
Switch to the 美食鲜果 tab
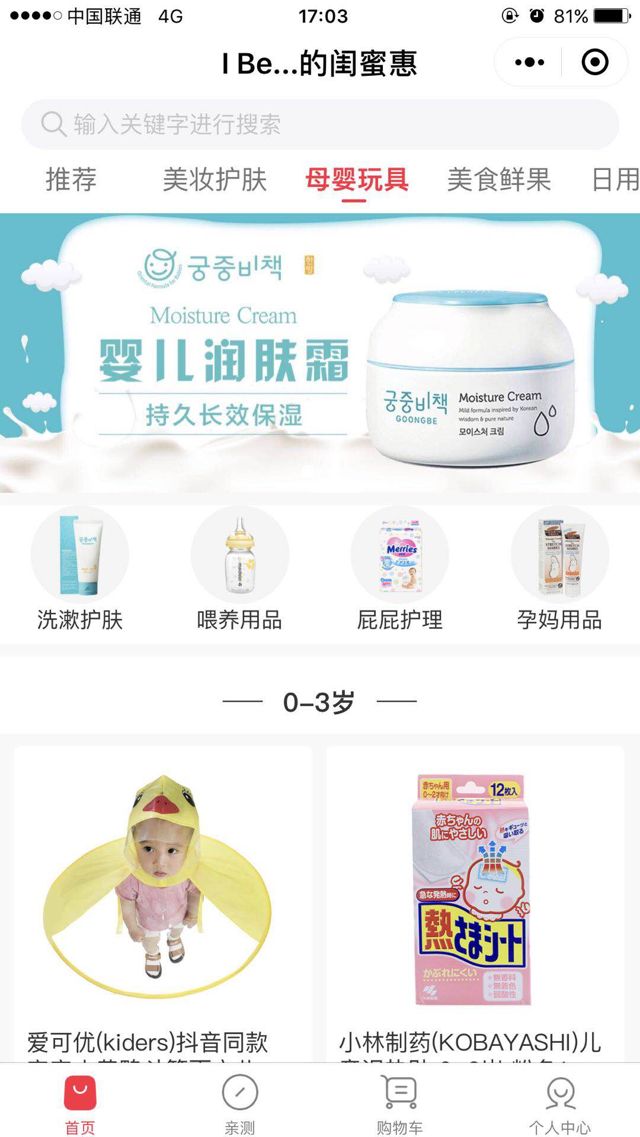point(498,180)
